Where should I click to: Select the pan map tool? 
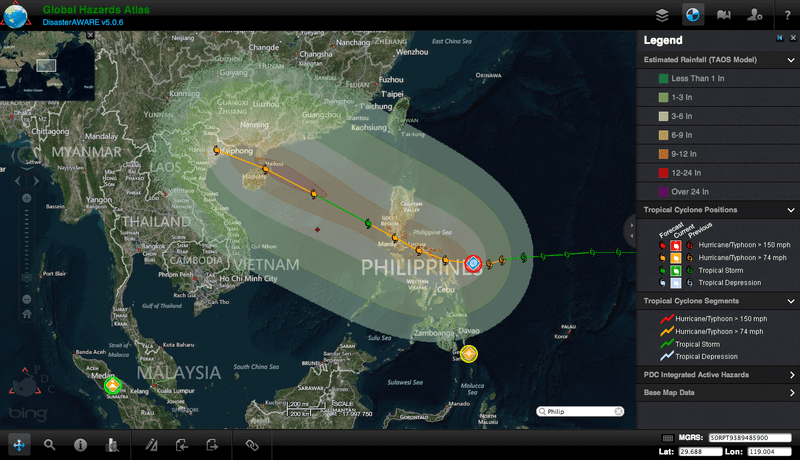coord(19,445)
